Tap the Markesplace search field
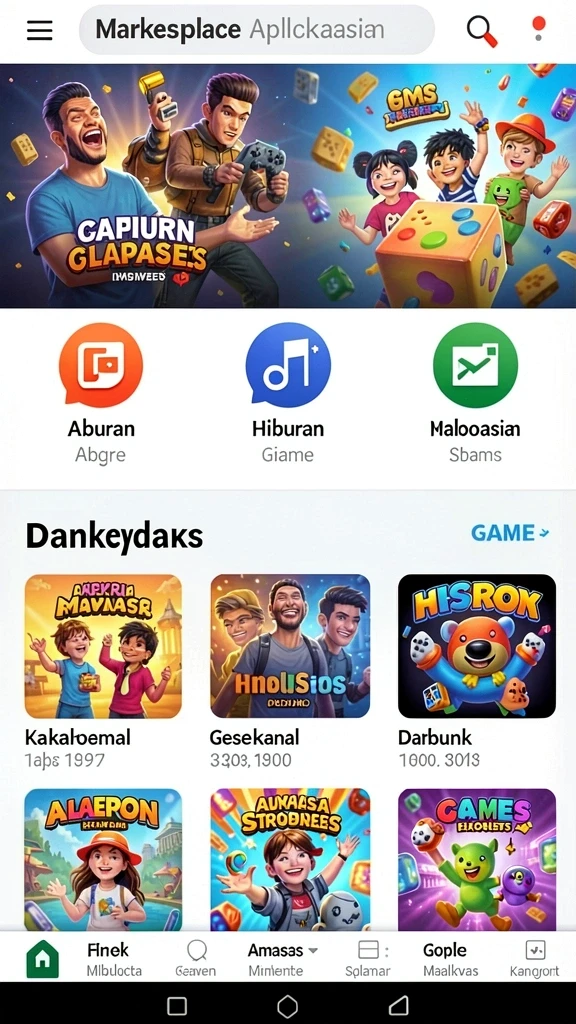The image size is (576, 1024). pos(257,30)
